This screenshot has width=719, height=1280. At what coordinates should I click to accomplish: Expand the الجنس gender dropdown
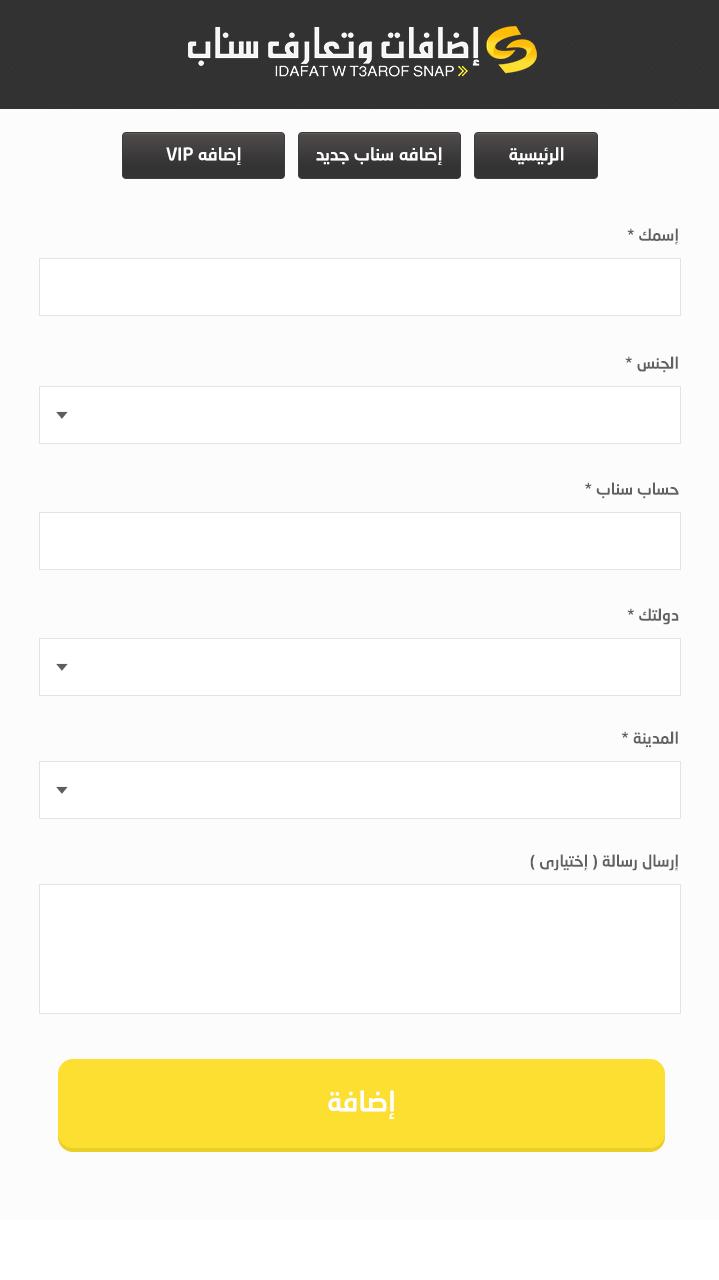pyautogui.click(x=360, y=415)
